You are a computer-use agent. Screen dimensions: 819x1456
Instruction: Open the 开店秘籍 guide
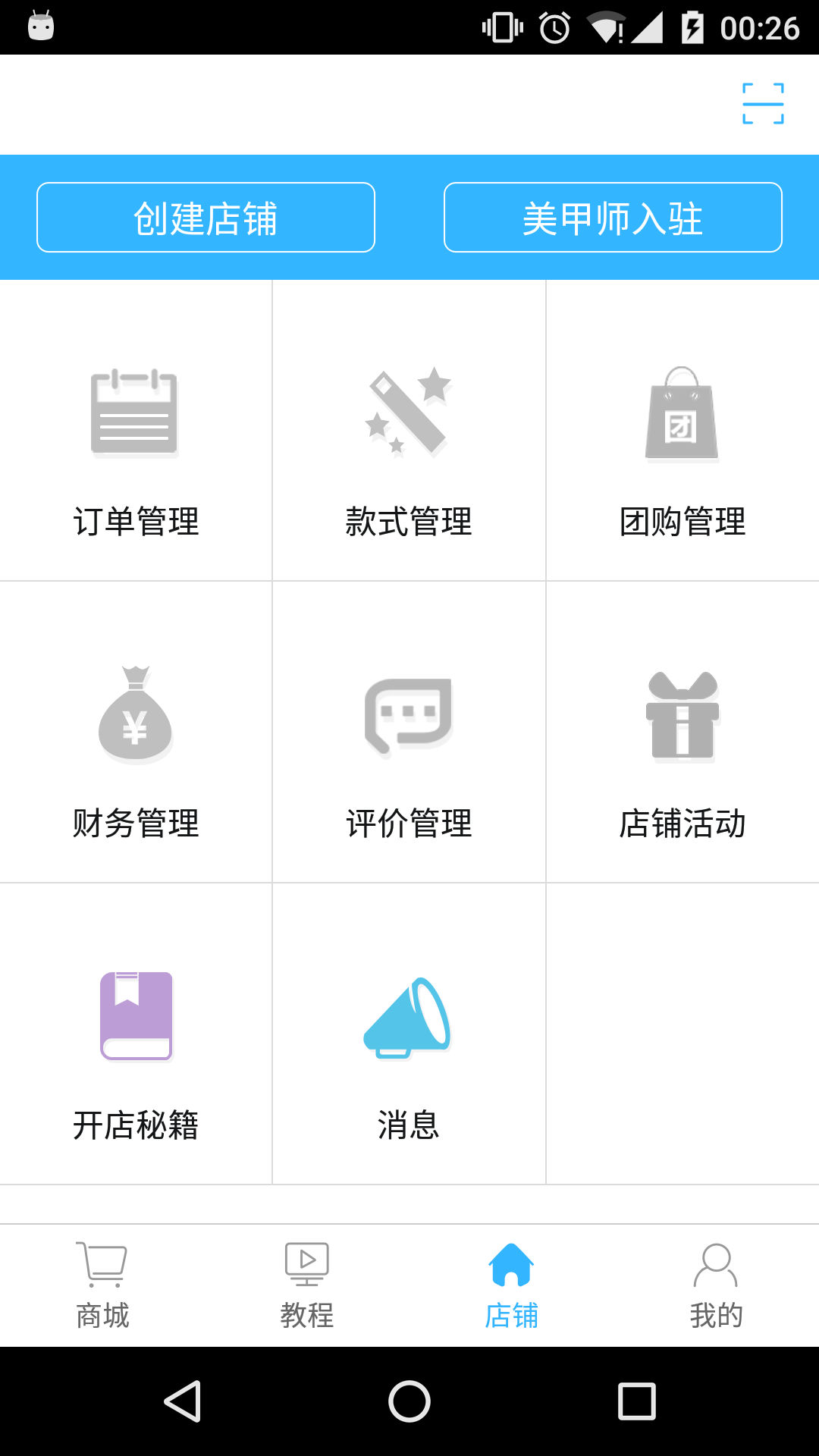pyautogui.click(x=136, y=1034)
